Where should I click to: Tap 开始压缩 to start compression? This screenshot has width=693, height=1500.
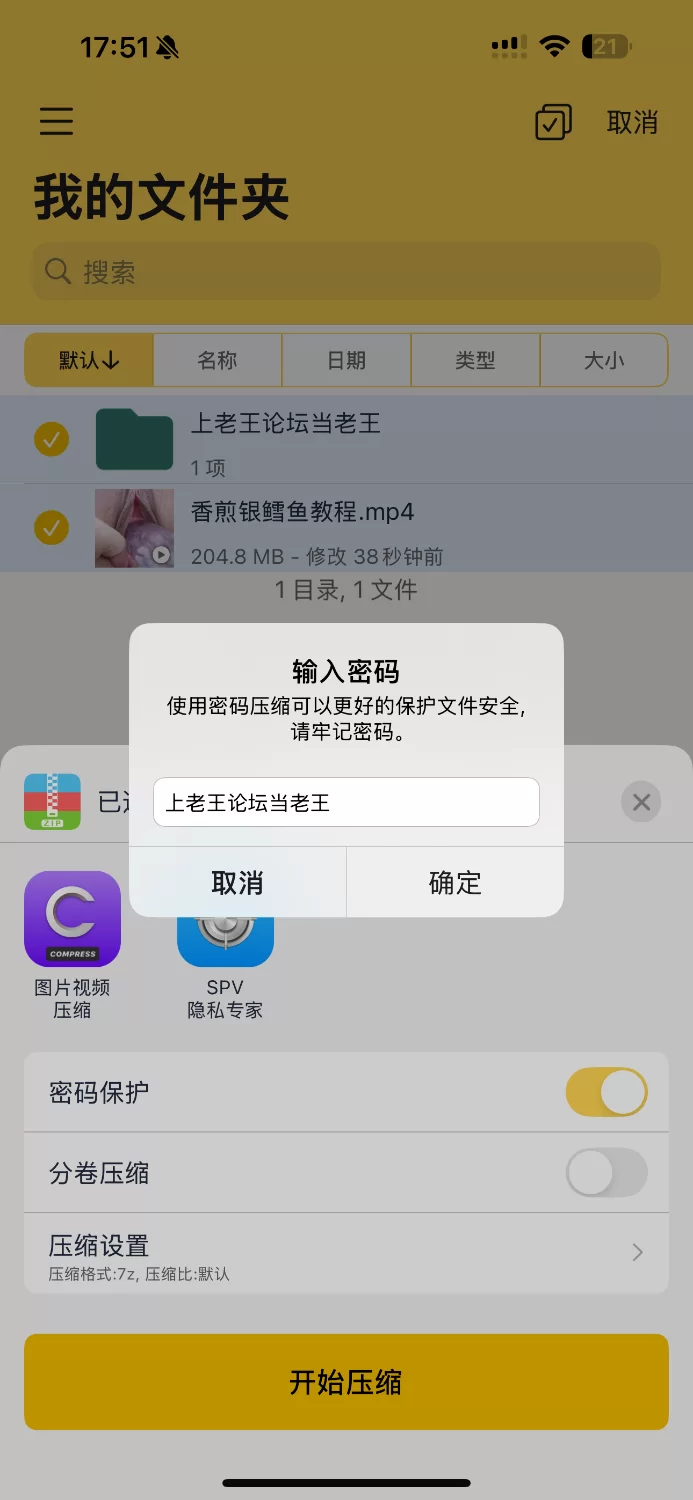pyautogui.click(x=346, y=1382)
